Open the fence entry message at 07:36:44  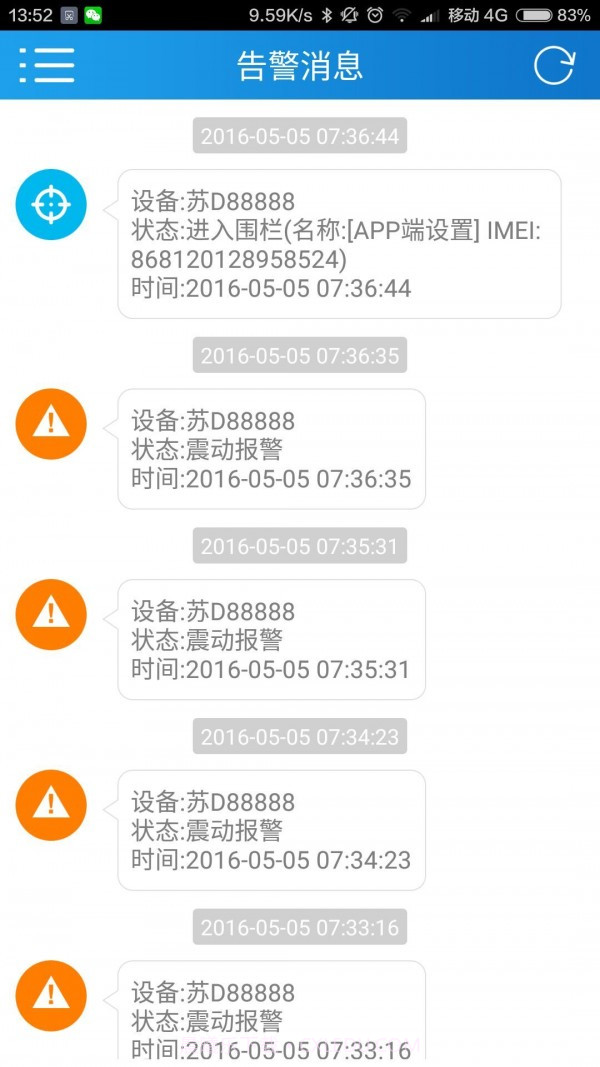coord(339,245)
